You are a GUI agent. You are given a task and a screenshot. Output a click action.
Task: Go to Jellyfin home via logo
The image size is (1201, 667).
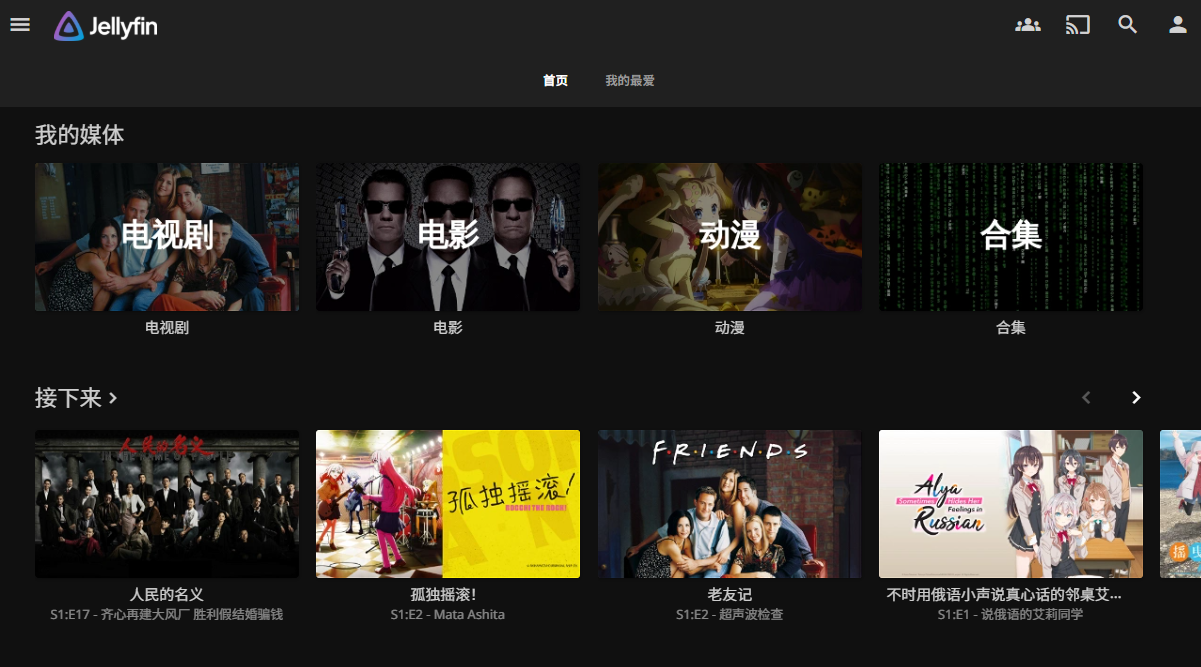point(106,26)
